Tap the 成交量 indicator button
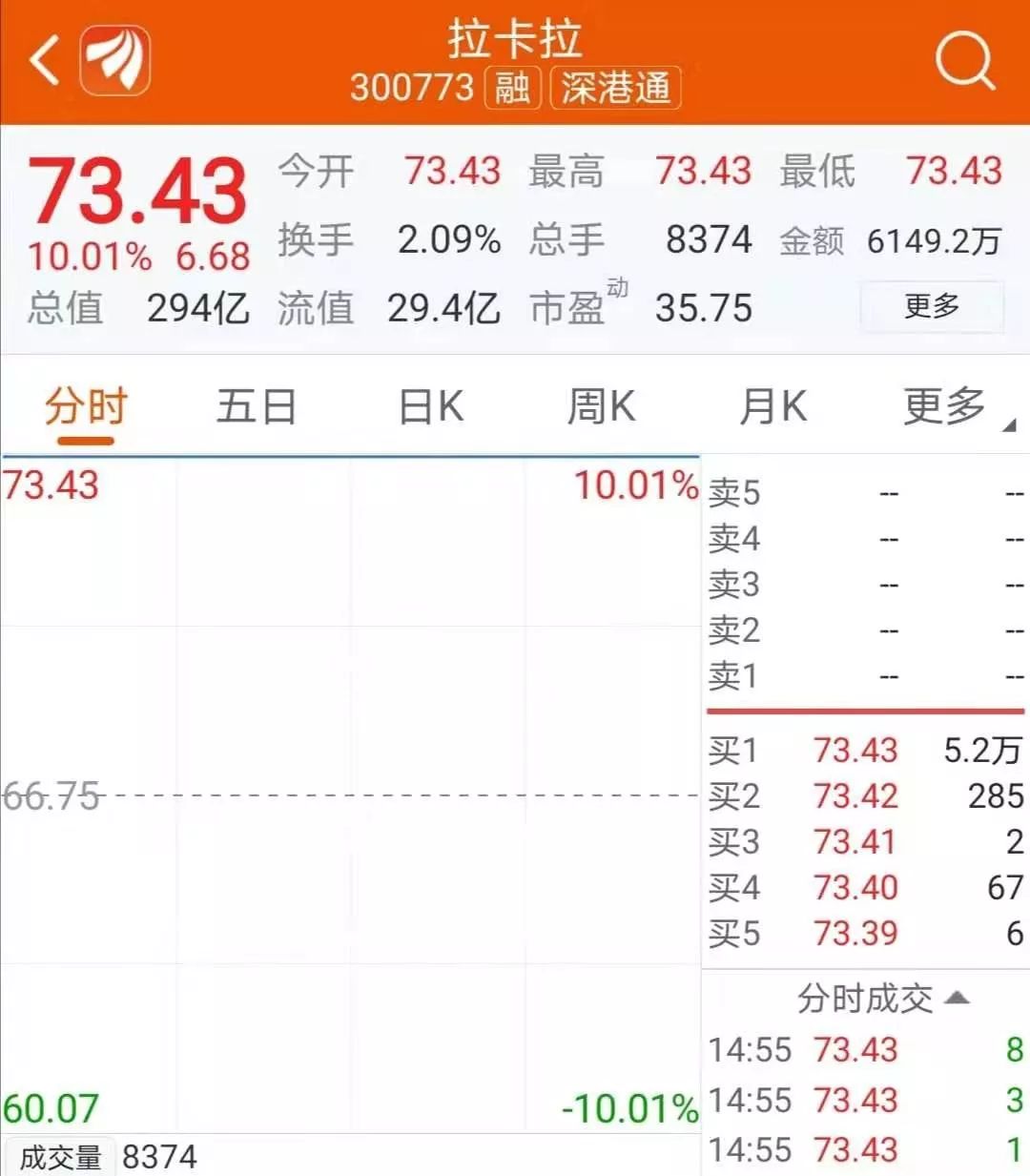Screen dimensions: 1030x1176 click(x=60, y=1157)
